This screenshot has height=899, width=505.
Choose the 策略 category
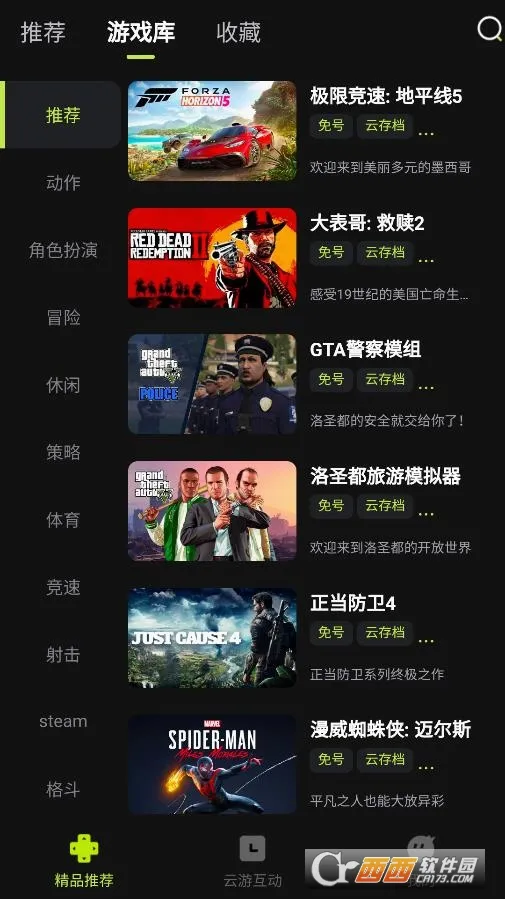coord(63,452)
